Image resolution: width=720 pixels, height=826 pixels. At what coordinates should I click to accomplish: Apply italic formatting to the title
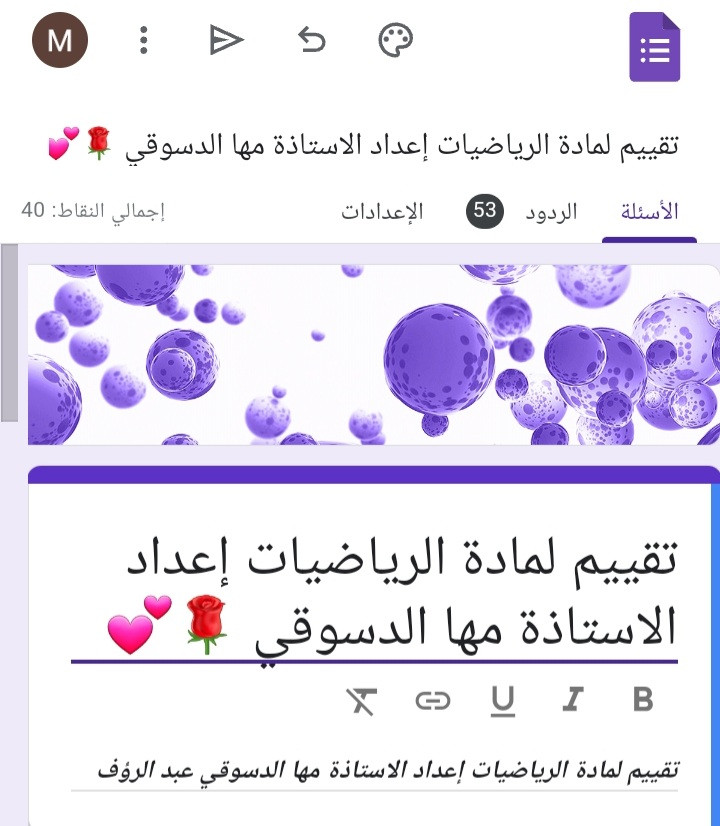(x=572, y=700)
